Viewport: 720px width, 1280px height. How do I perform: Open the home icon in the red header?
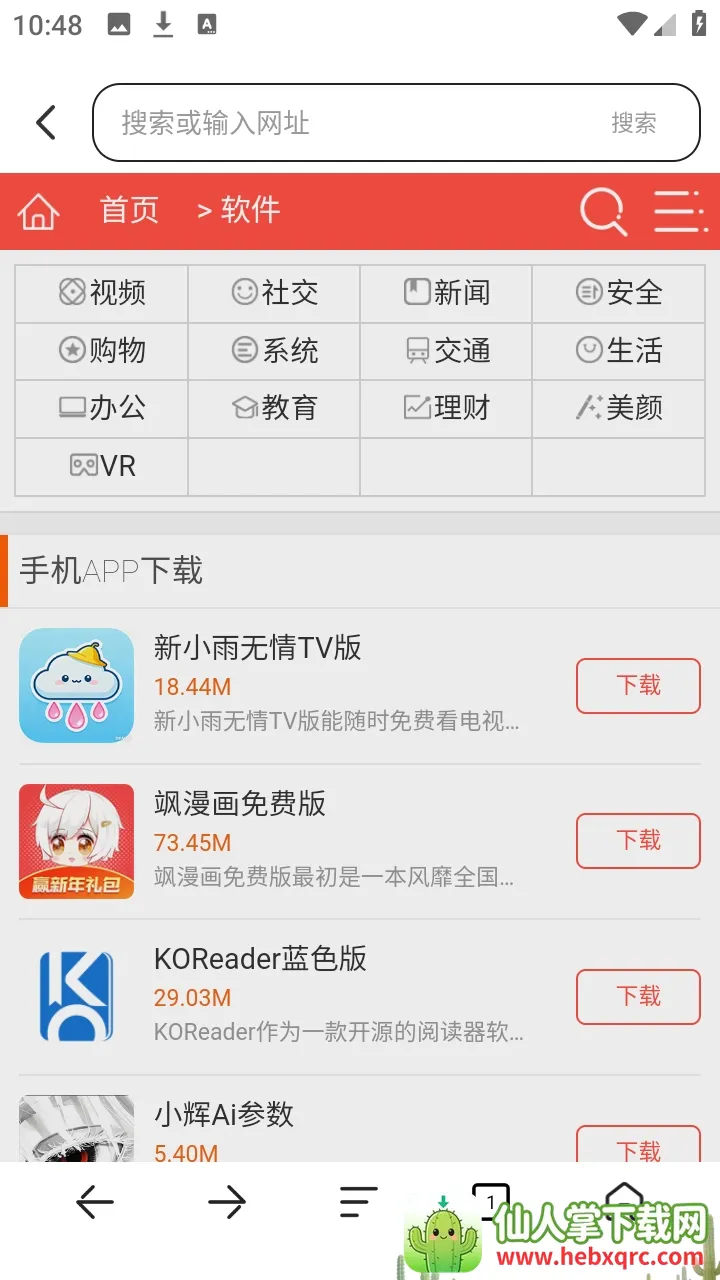(39, 211)
